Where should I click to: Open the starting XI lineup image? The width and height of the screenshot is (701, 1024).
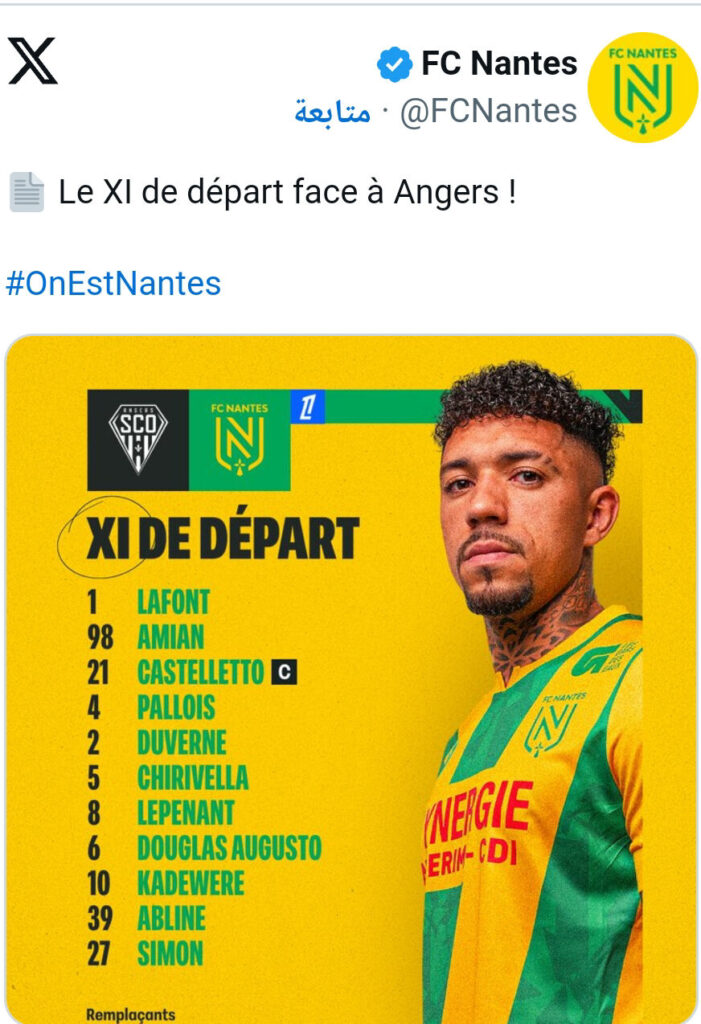pos(350,680)
